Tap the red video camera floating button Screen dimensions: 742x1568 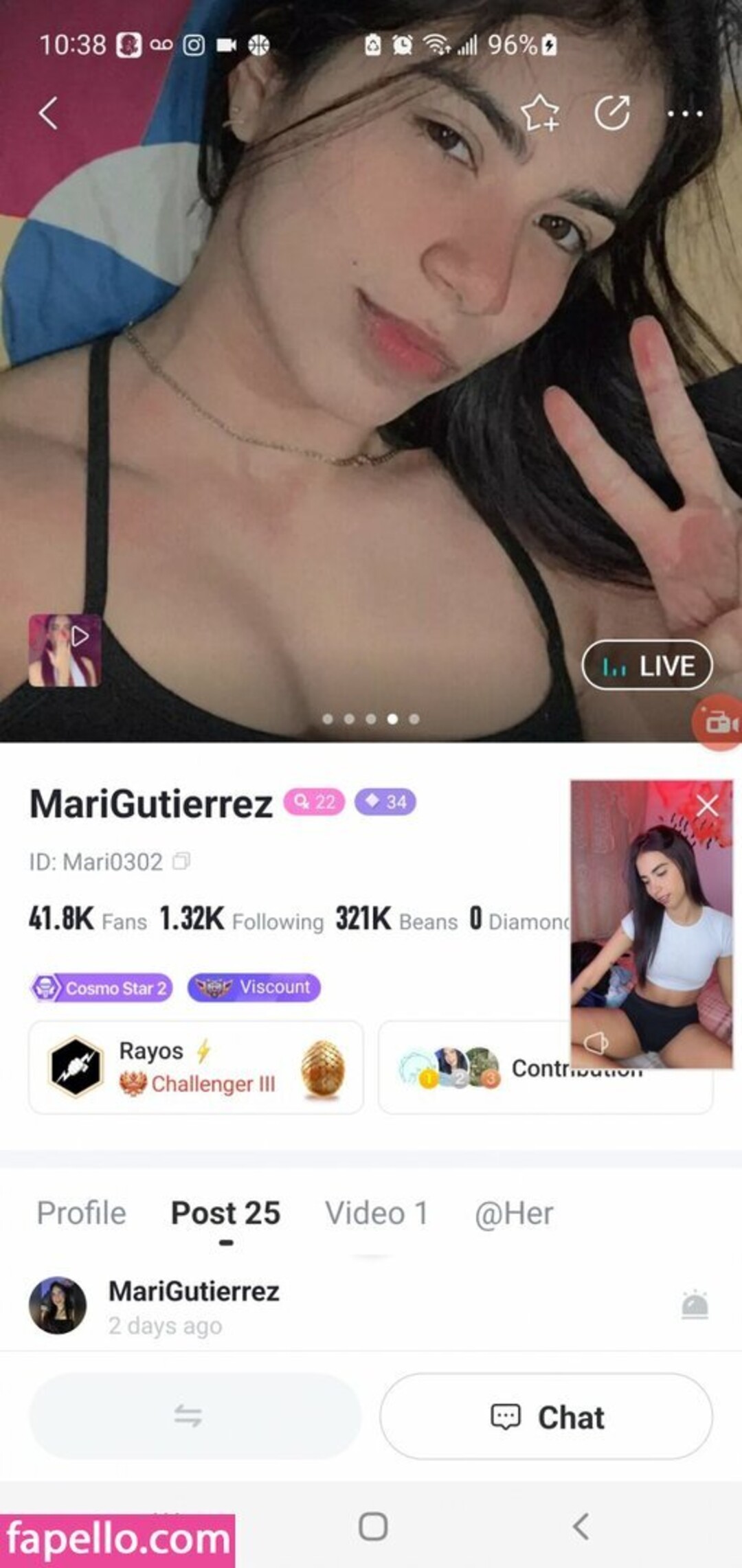pos(720,723)
